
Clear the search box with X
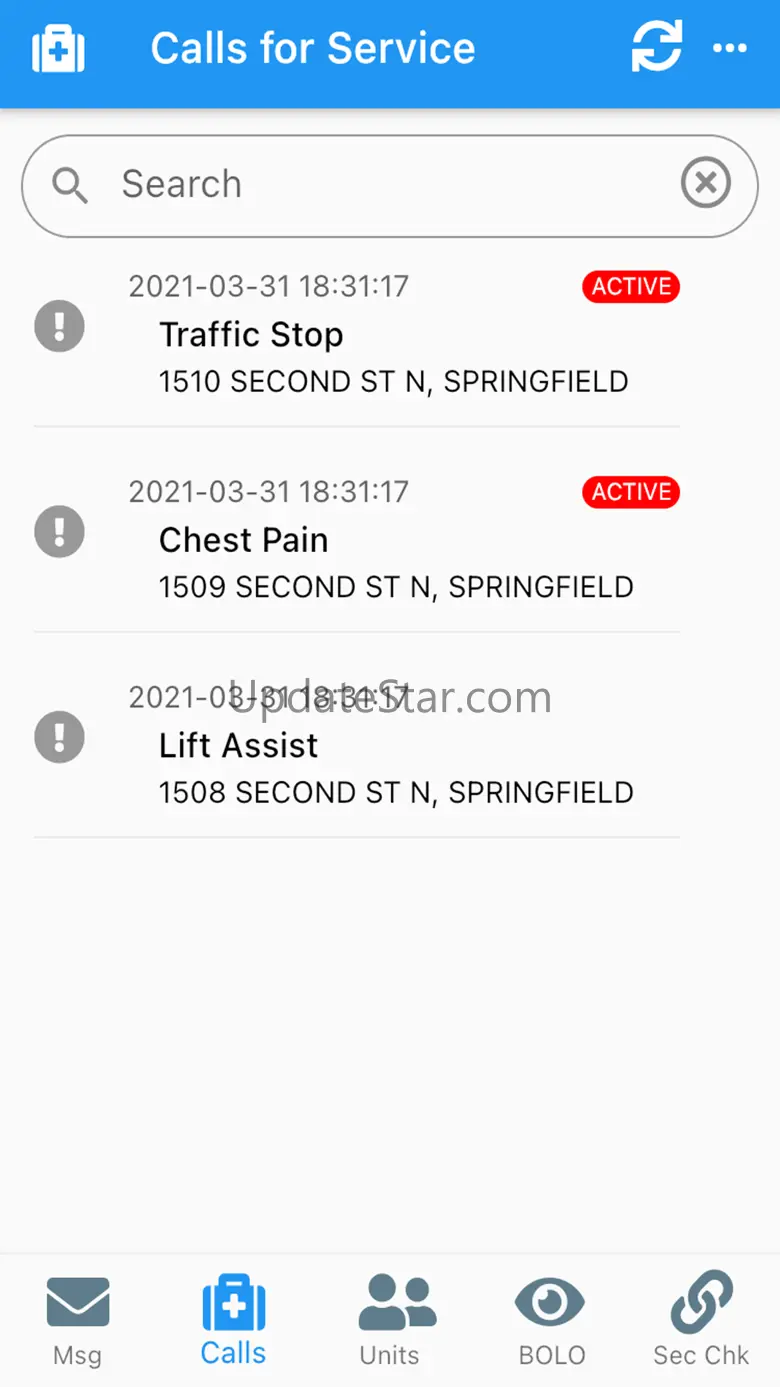coord(706,185)
